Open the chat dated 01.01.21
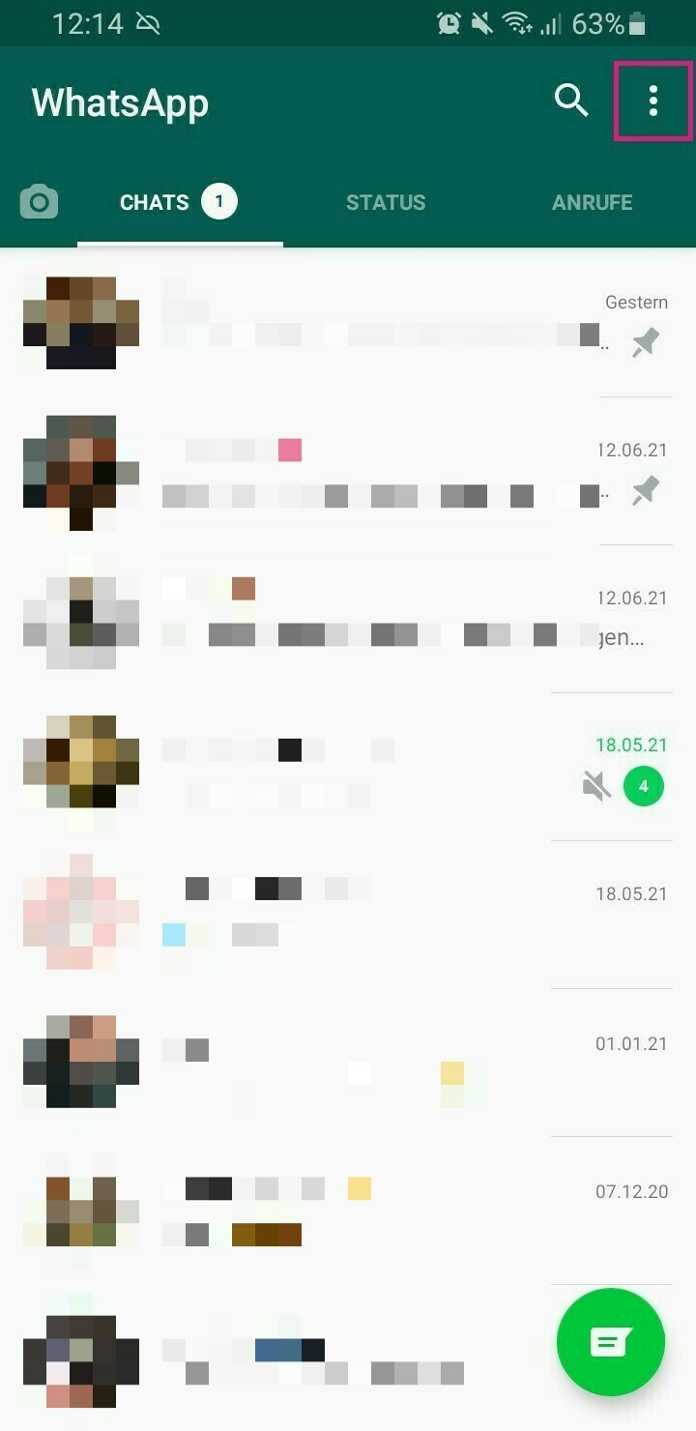The height and width of the screenshot is (1431, 696). coord(348,1062)
